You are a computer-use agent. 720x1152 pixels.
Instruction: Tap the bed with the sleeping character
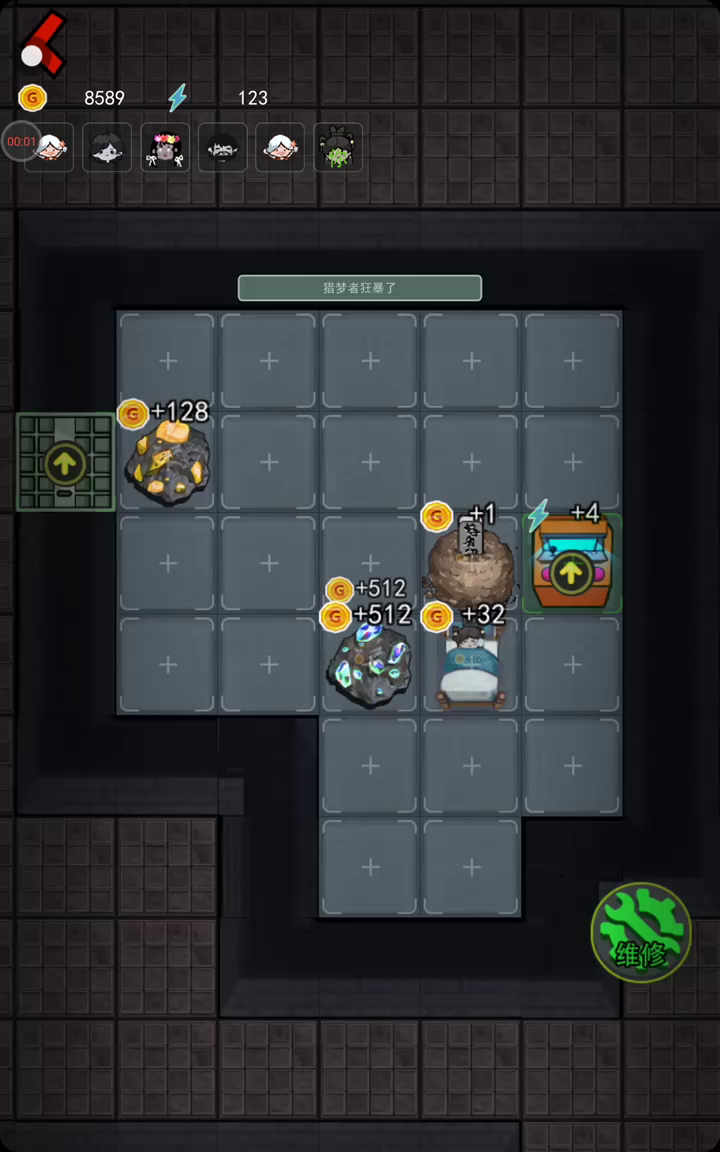471,667
